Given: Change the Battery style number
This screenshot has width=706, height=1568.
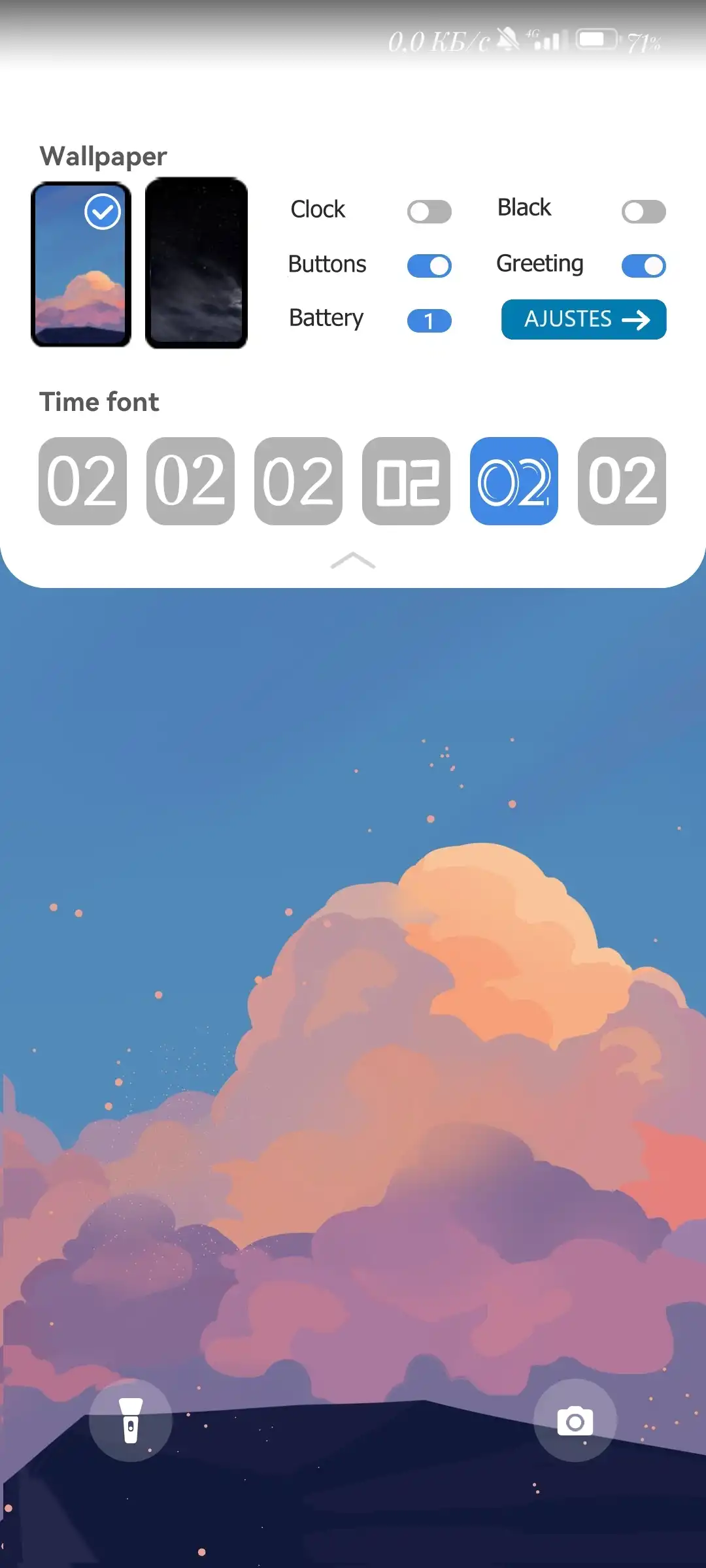Looking at the screenshot, I should [x=429, y=321].
